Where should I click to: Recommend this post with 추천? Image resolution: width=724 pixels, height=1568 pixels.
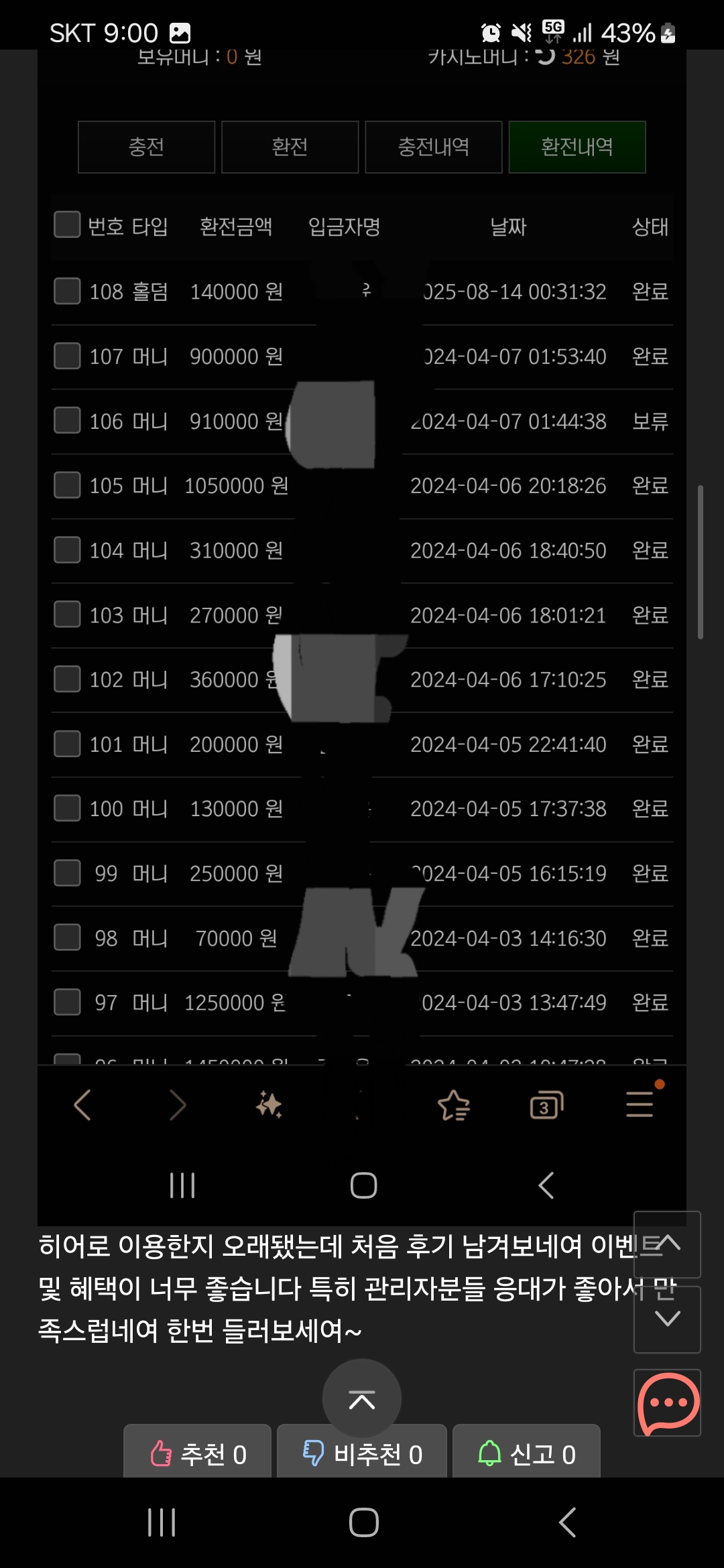[x=197, y=1453]
